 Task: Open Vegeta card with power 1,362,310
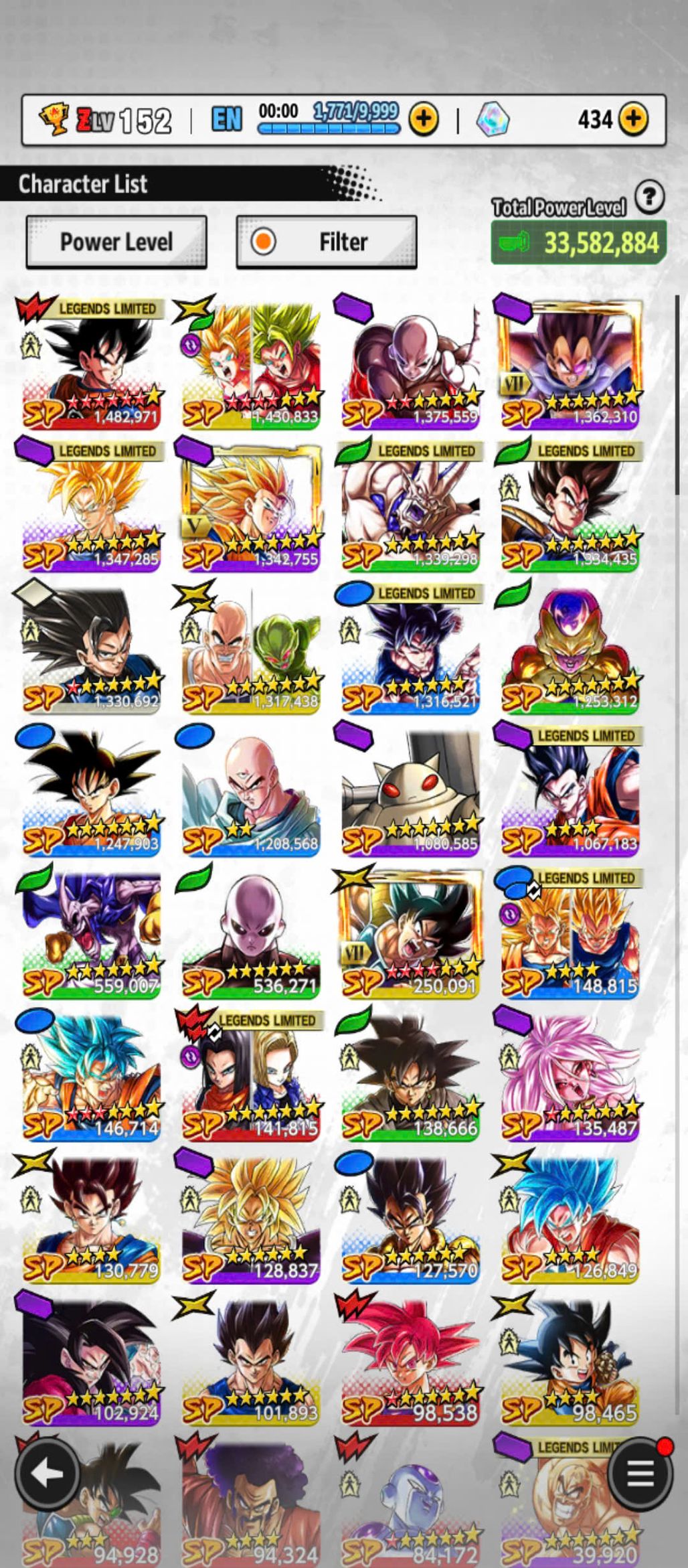(x=570, y=365)
